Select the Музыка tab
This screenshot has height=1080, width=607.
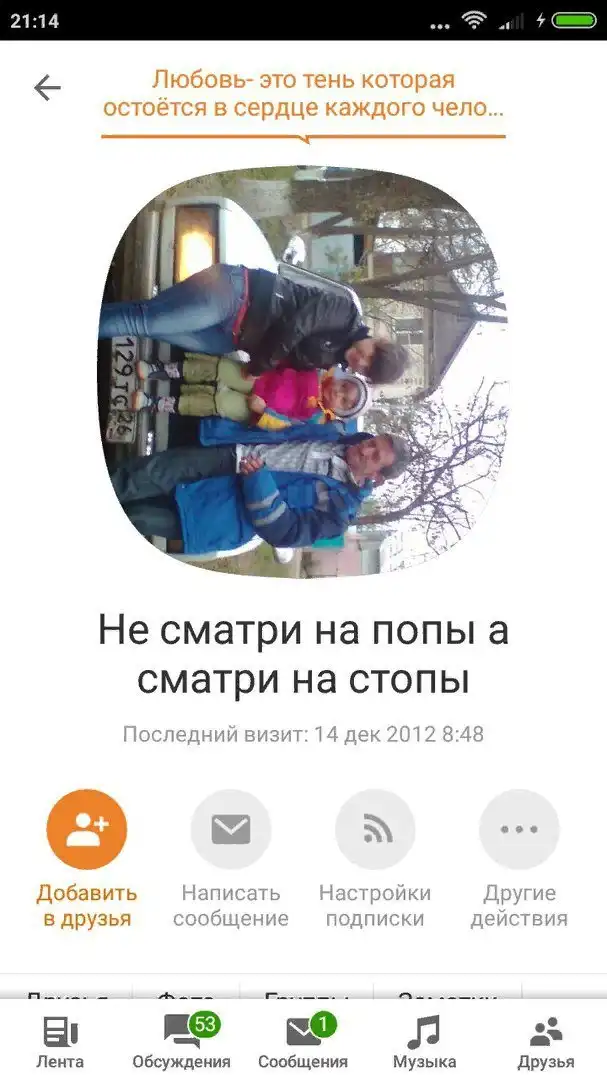coord(424,1041)
